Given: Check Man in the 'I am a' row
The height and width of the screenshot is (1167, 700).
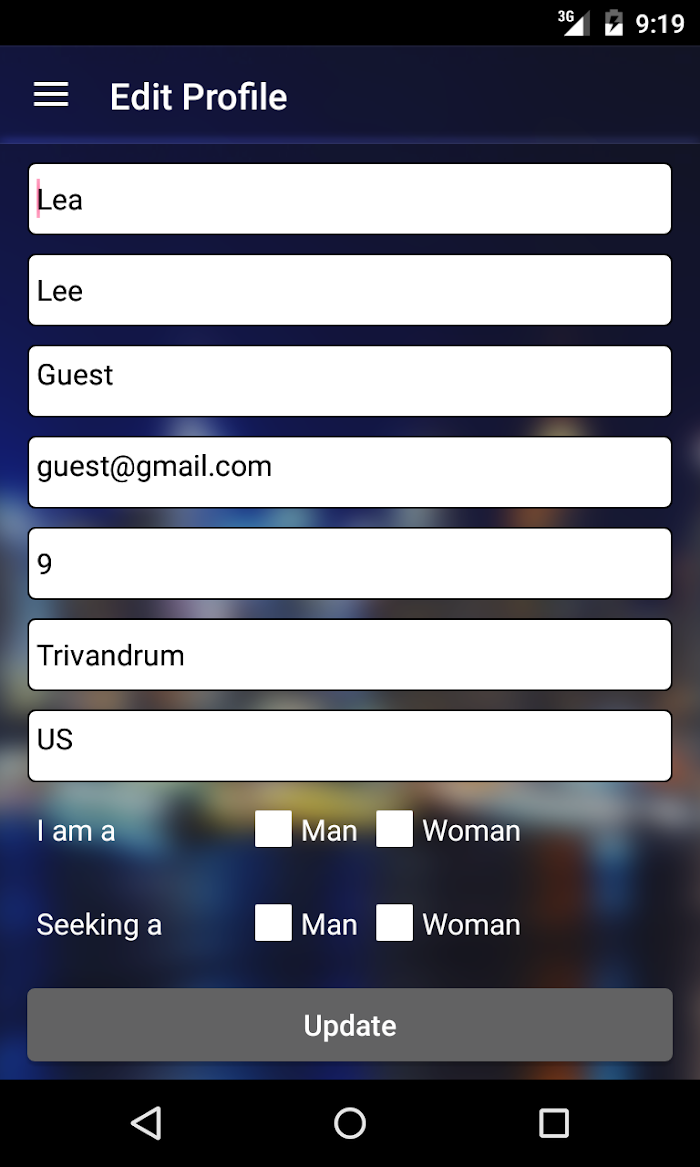Looking at the screenshot, I should click(x=273, y=829).
